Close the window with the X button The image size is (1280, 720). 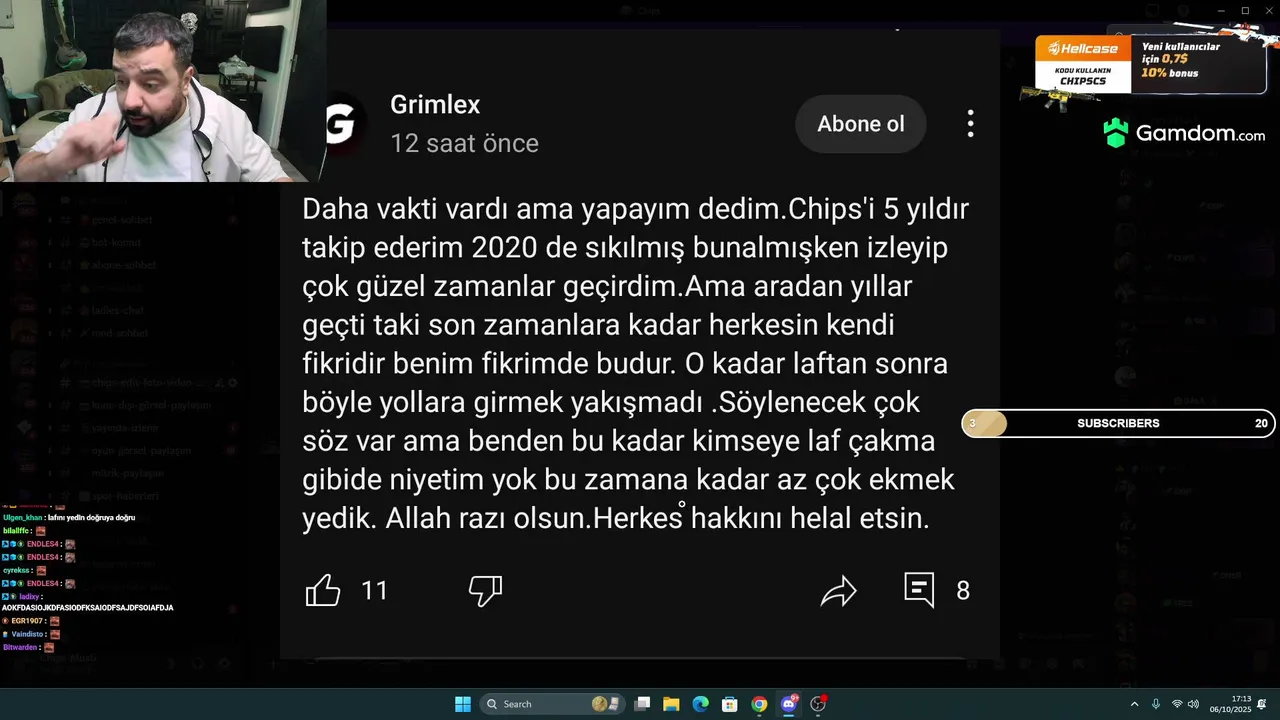(1267, 10)
